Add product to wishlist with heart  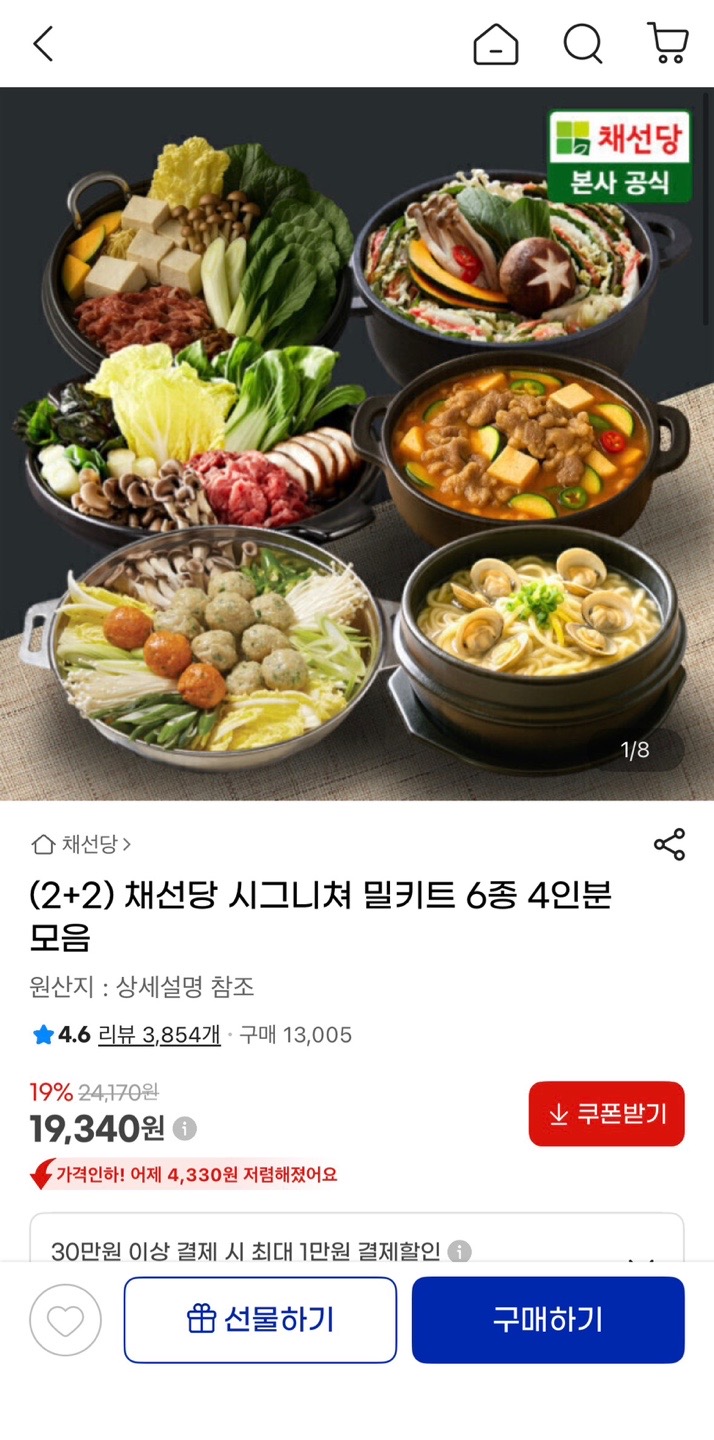tap(66, 1320)
